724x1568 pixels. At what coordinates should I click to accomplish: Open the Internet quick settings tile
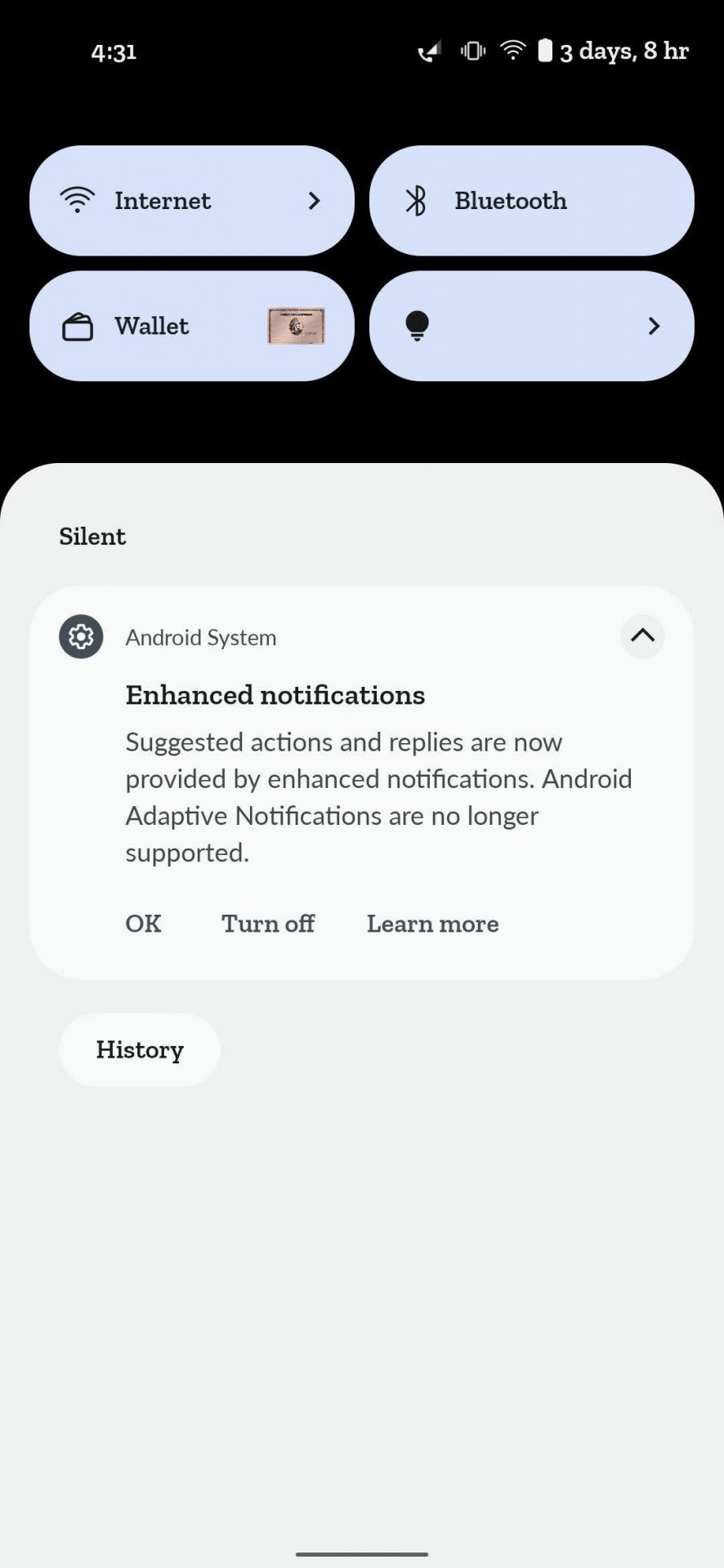tap(192, 201)
